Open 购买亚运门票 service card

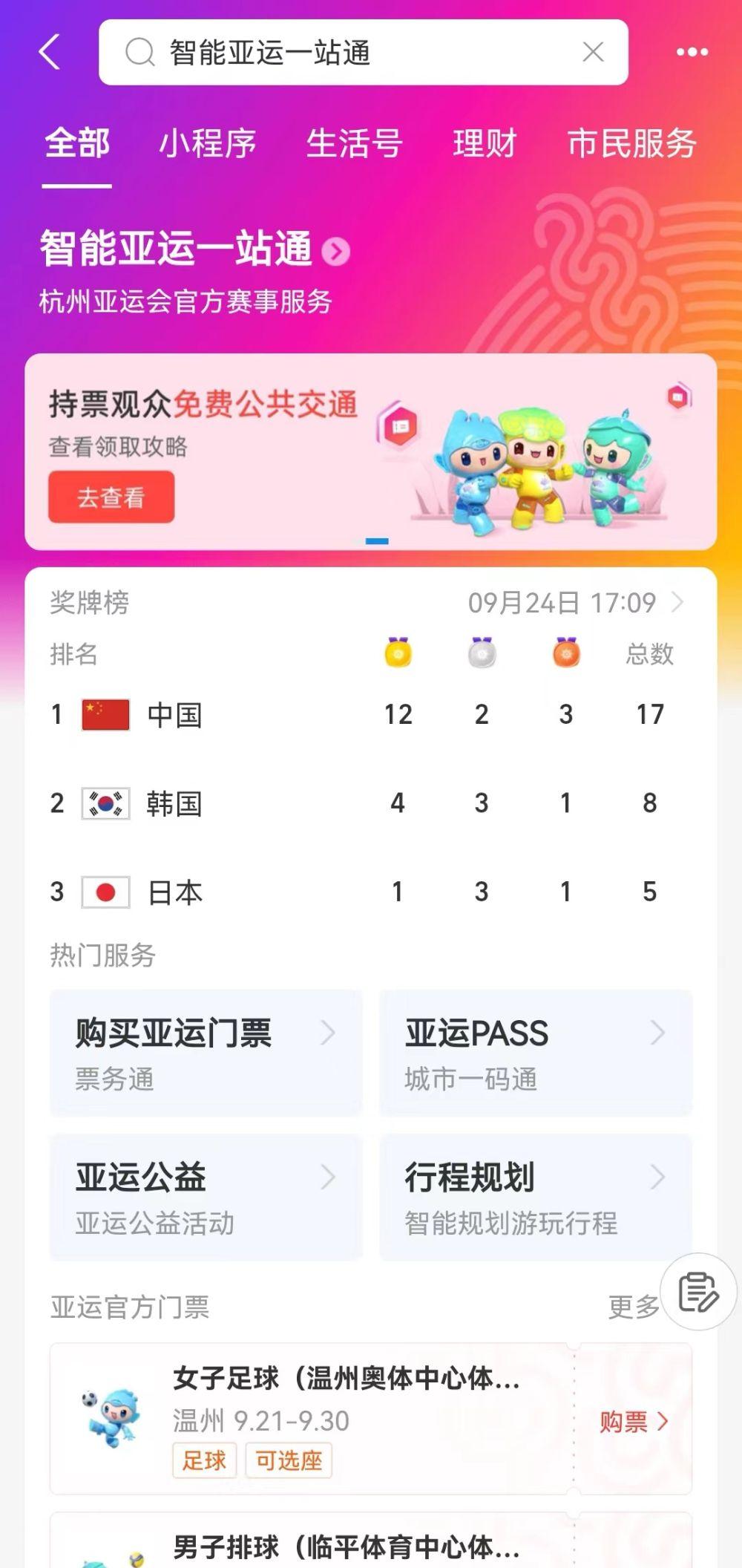[x=206, y=1052]
